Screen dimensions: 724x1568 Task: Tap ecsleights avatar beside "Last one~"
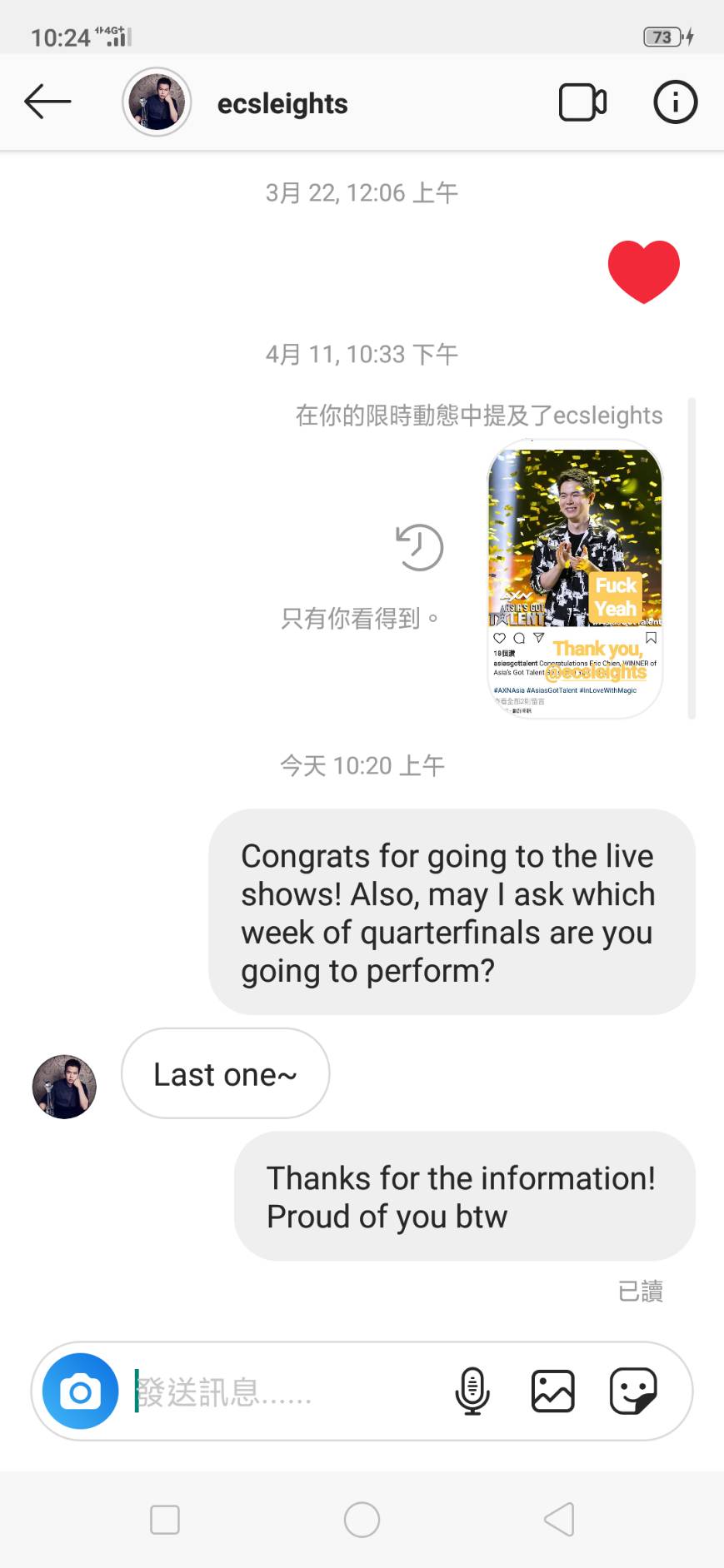[x=64, y=1087]
